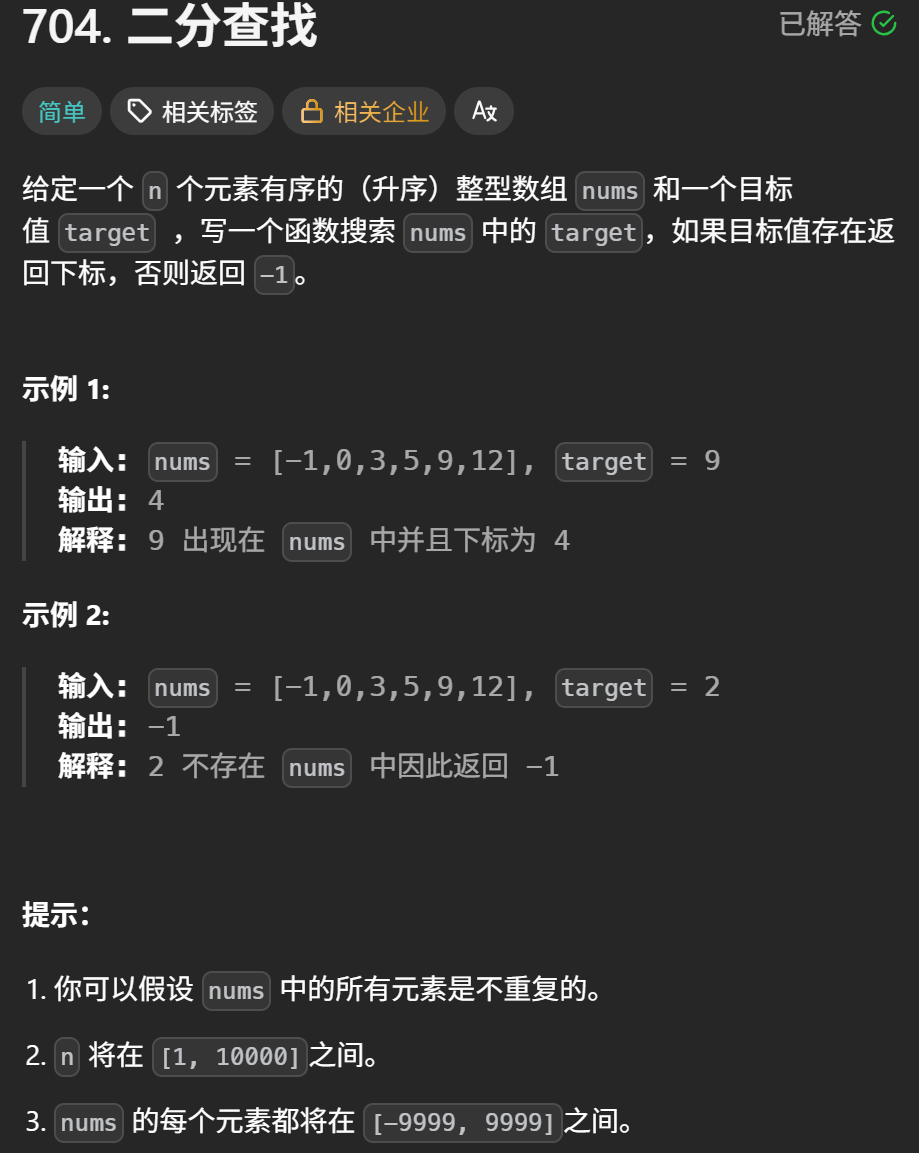This screenshot has height=1153, width=919.
Task: Toggle content translation with the A文 button
Action: click(x=483, y=112)
